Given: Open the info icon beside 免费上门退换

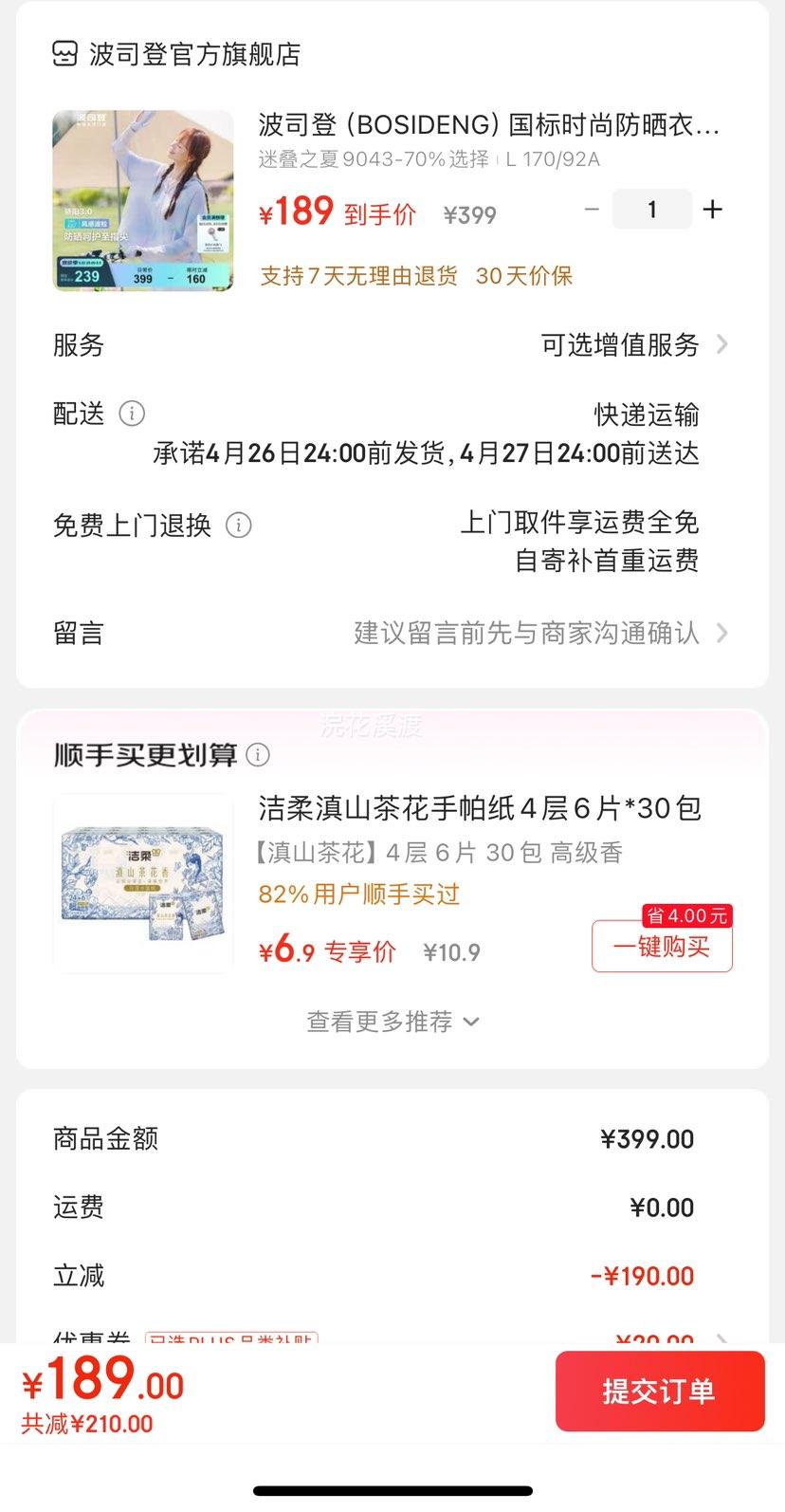Looking at the screenshot, I should [239, 526].
